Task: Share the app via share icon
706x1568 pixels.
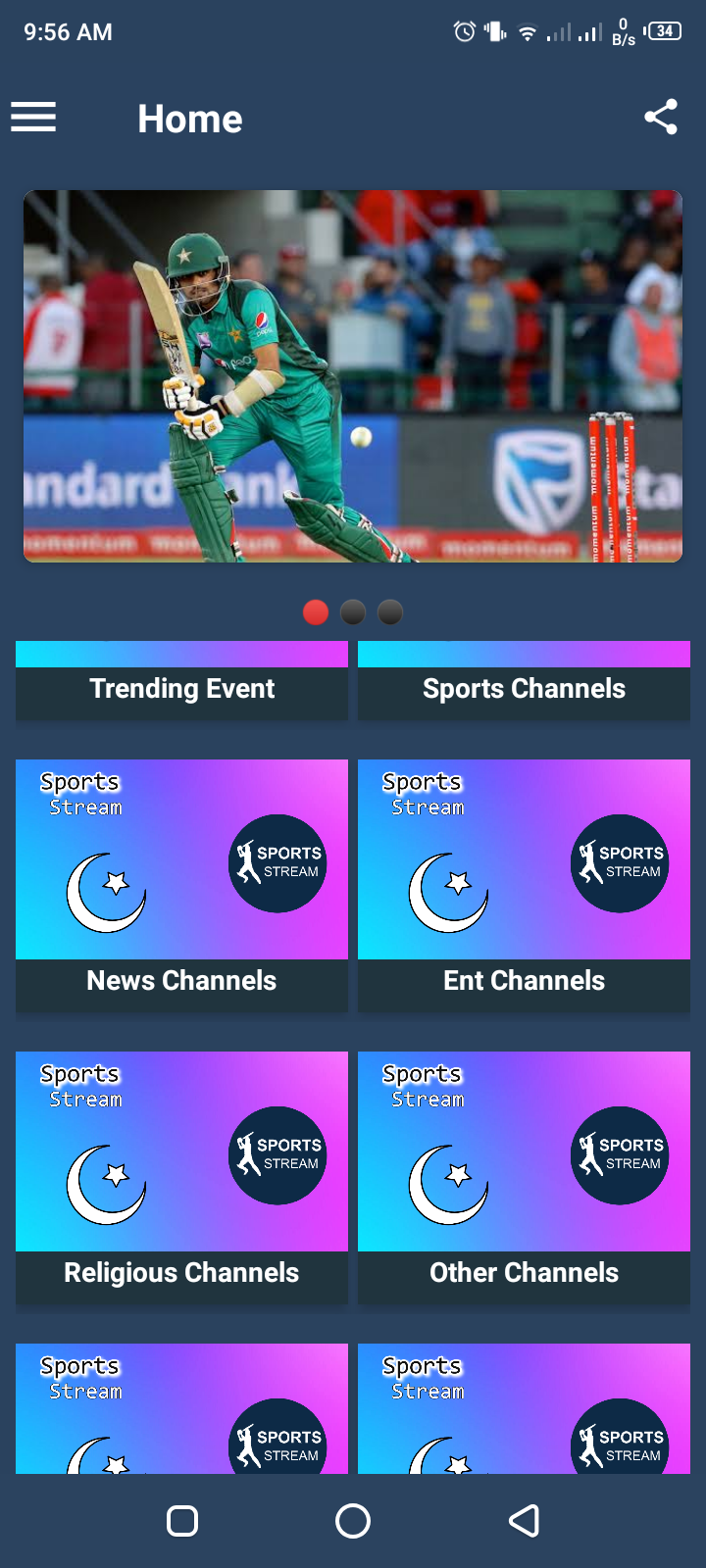Action: [661, 118]
